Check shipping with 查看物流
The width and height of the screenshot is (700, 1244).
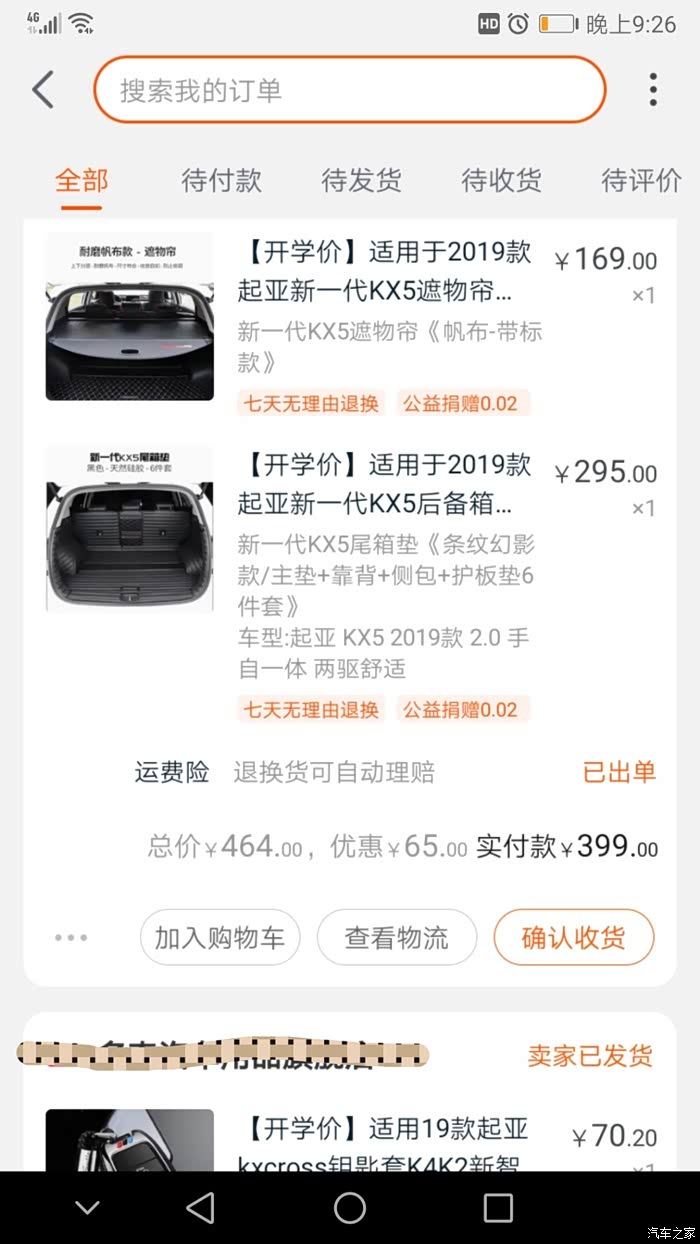click(x=397, y=938)
